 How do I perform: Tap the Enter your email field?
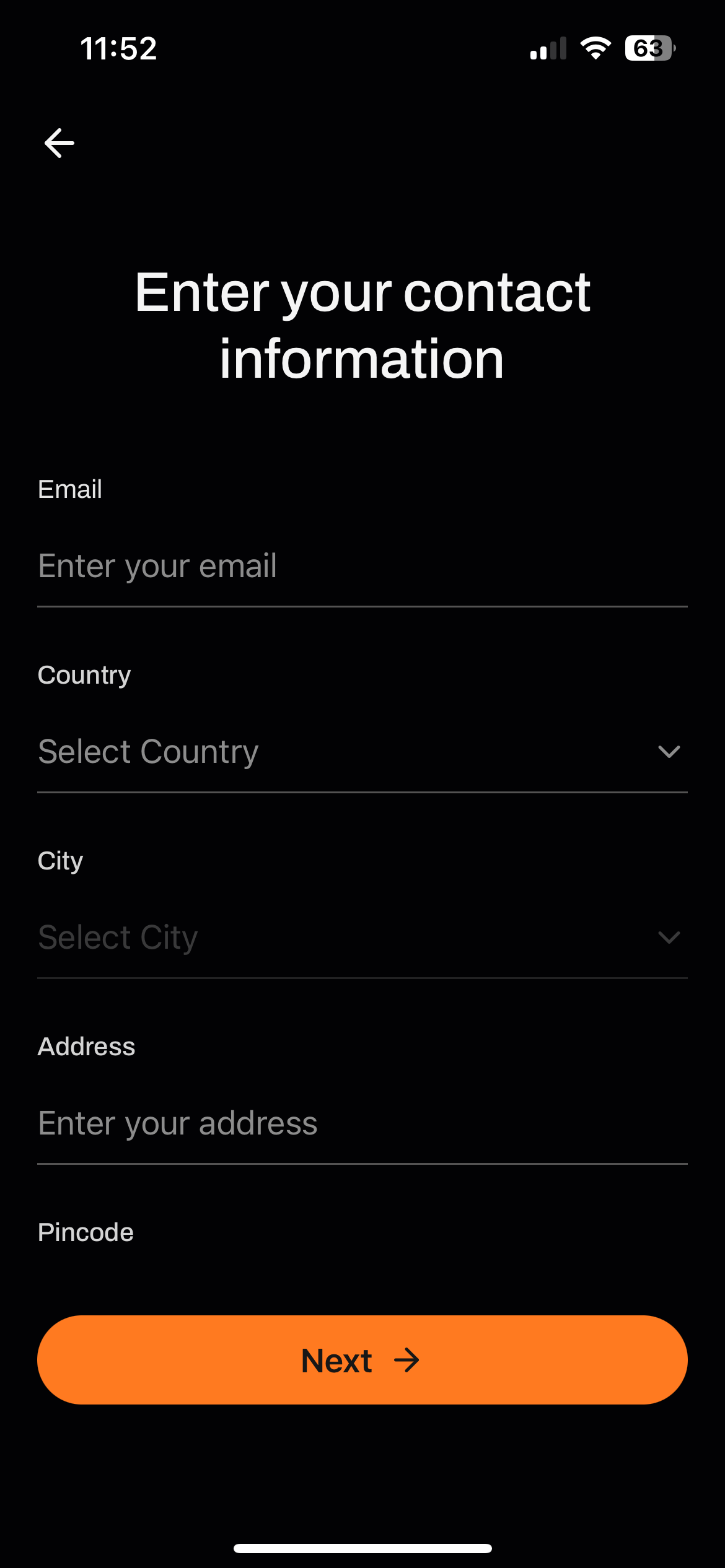coord(362,567)
